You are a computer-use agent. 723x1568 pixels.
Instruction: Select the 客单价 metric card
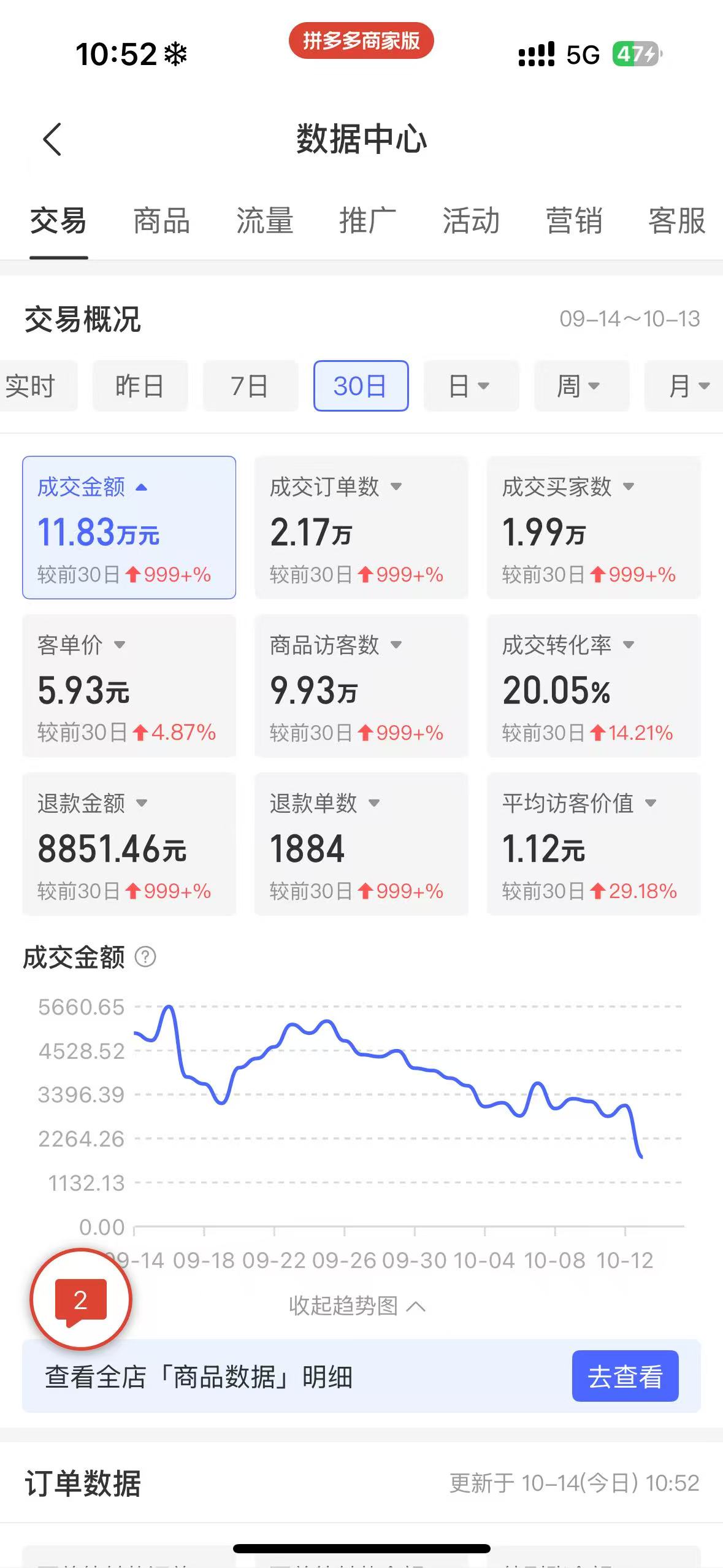click(x=129, y=686)
